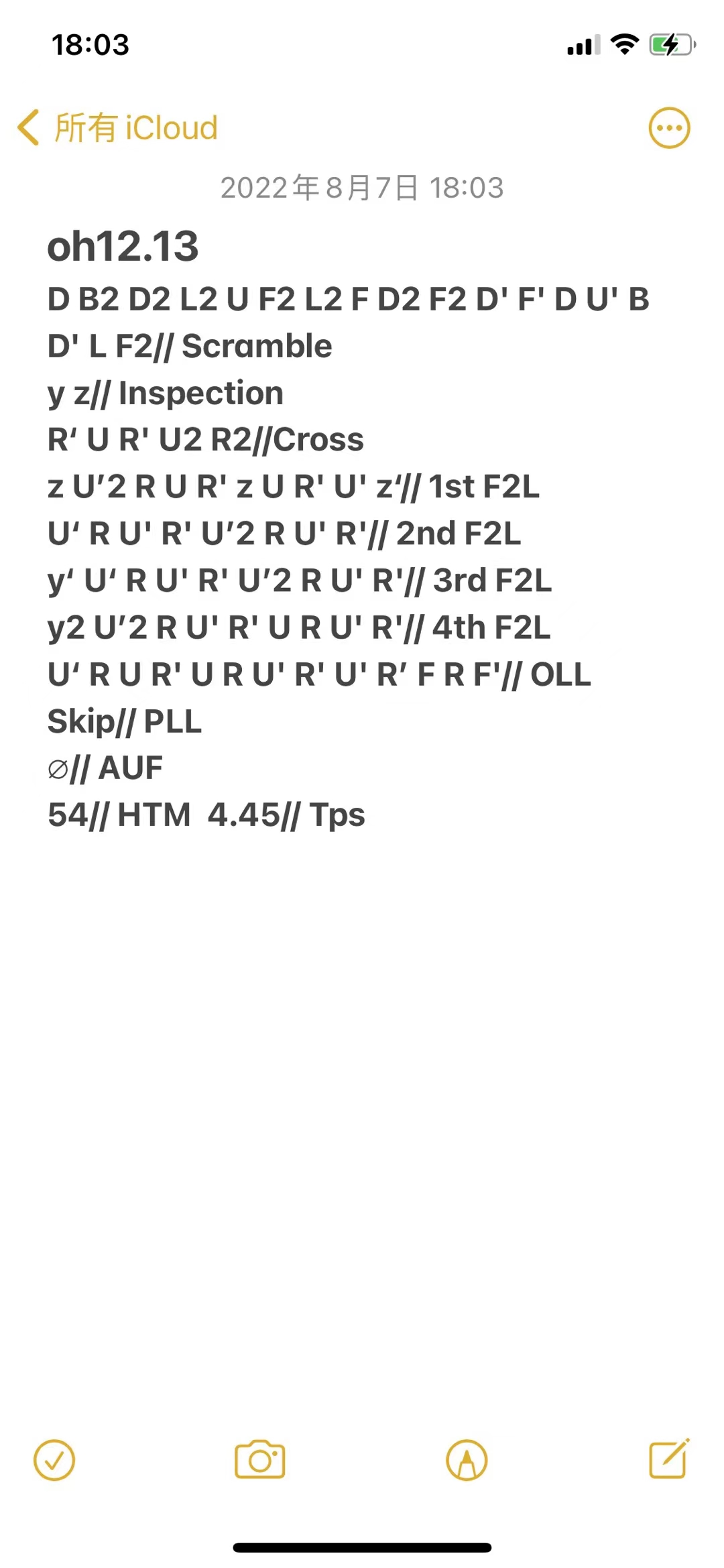
Task: Go back to 所有 iCloud notes list
Action: [x=118, y=127]
